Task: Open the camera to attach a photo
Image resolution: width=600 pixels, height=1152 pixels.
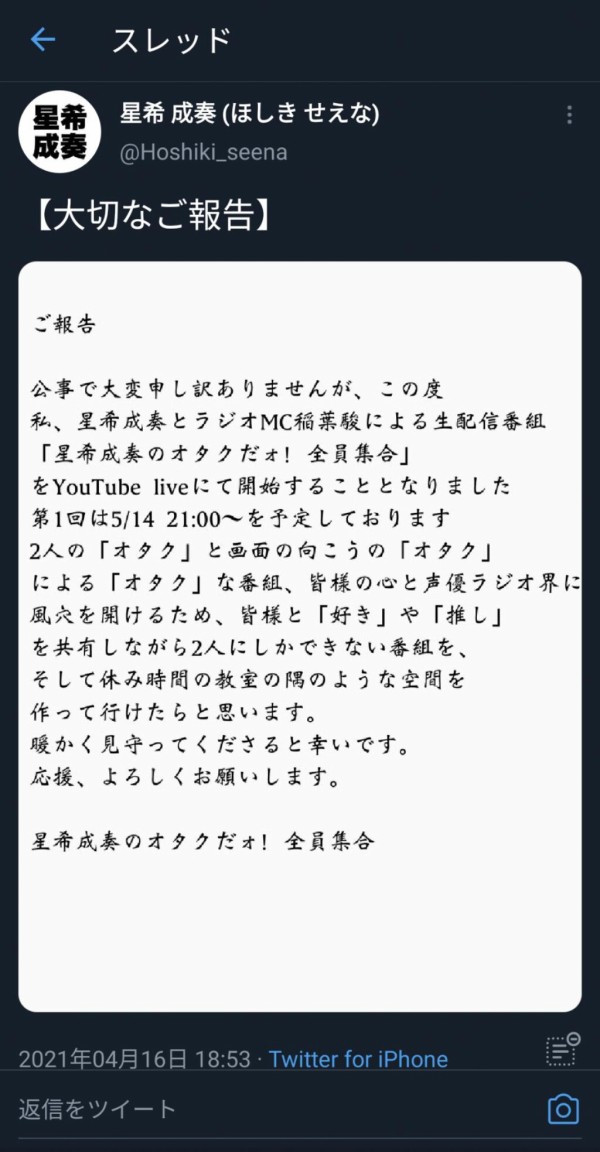Action: 563,1108
